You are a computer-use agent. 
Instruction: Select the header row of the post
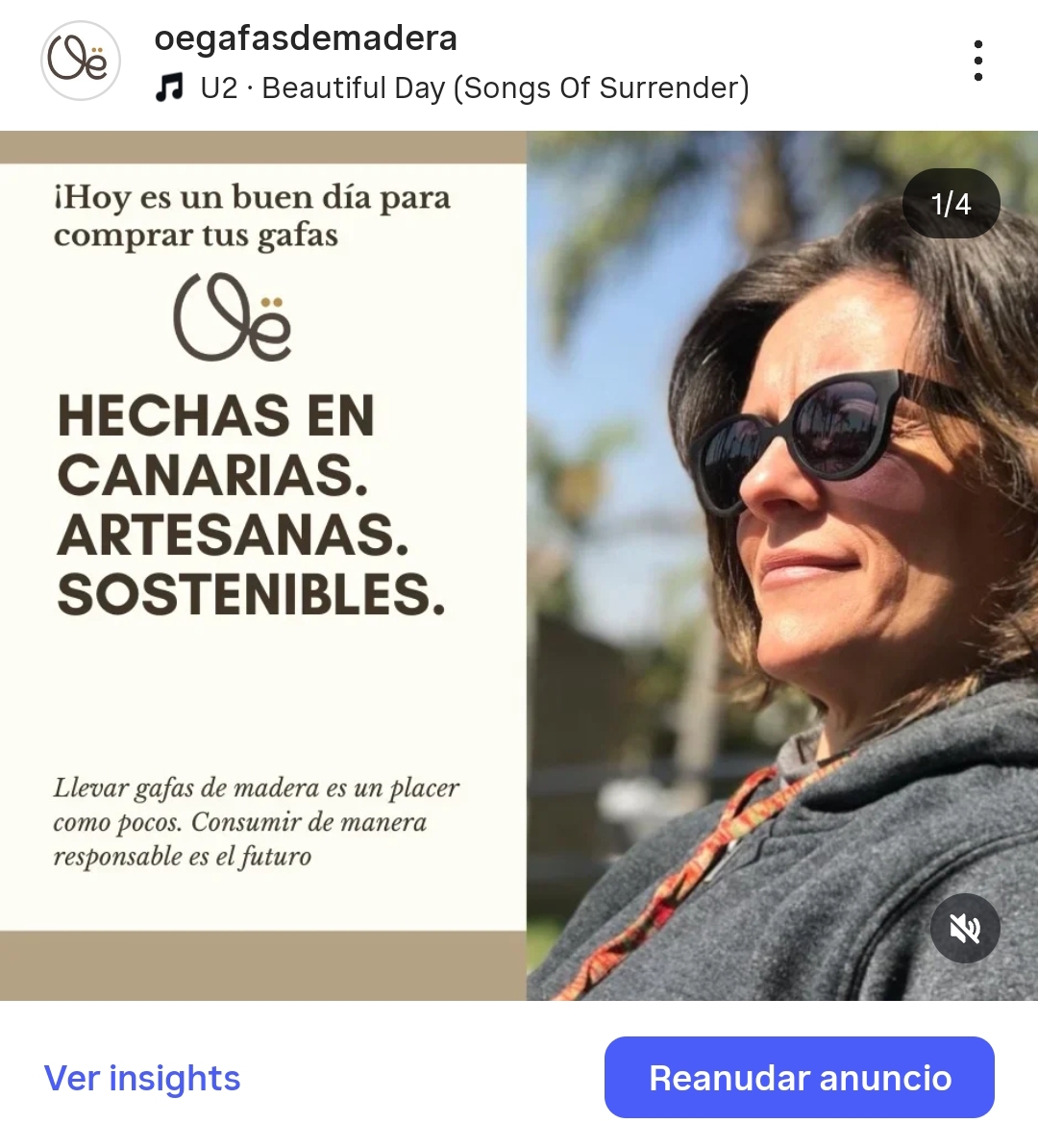tap(519, 60)
